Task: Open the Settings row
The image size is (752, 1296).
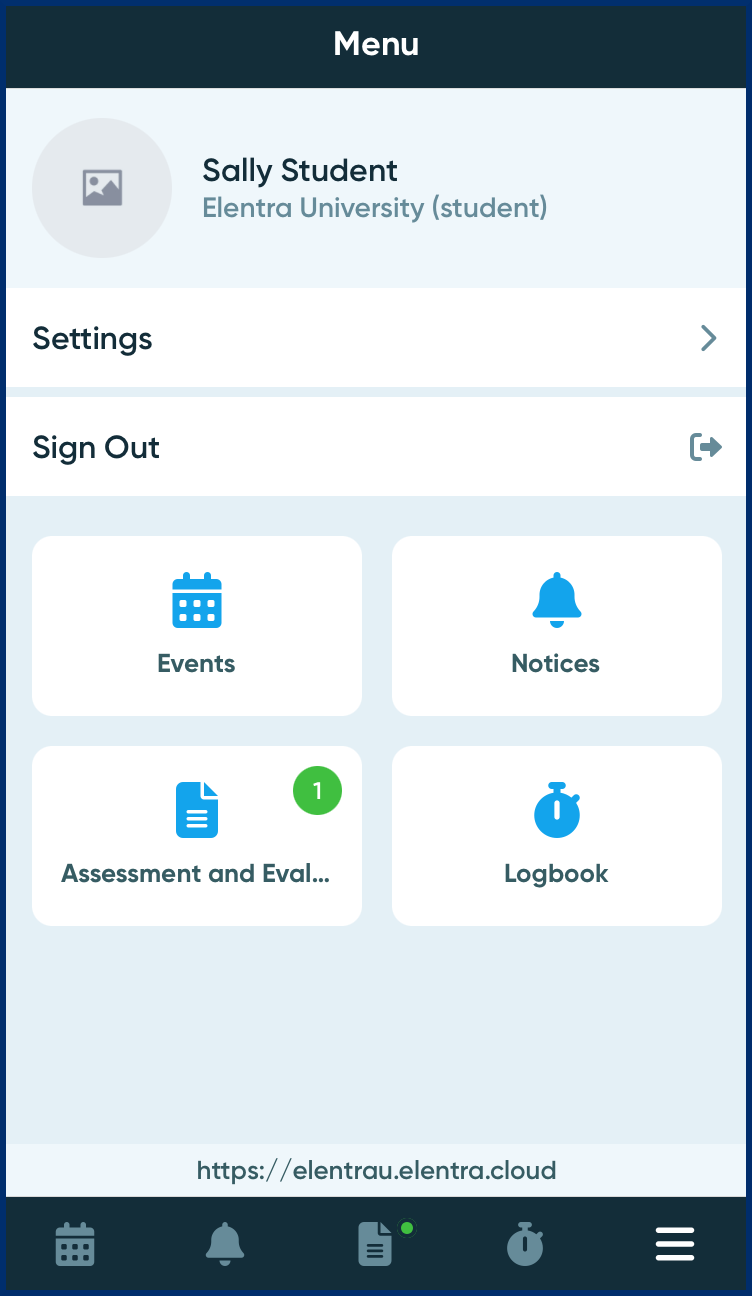Action: click(x=92, y=338)
